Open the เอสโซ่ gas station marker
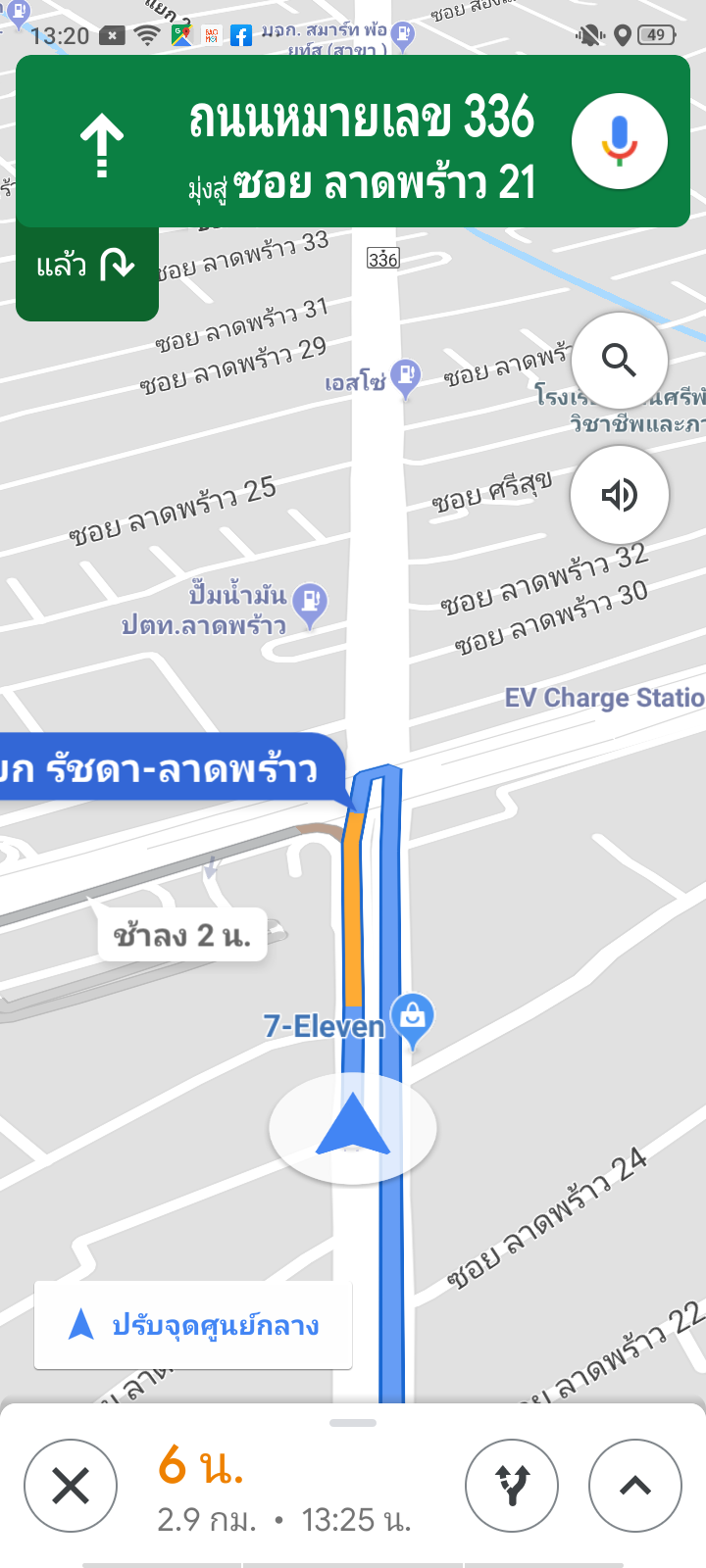Viewport: 706px width, 1568px height. tap(405, 376)
